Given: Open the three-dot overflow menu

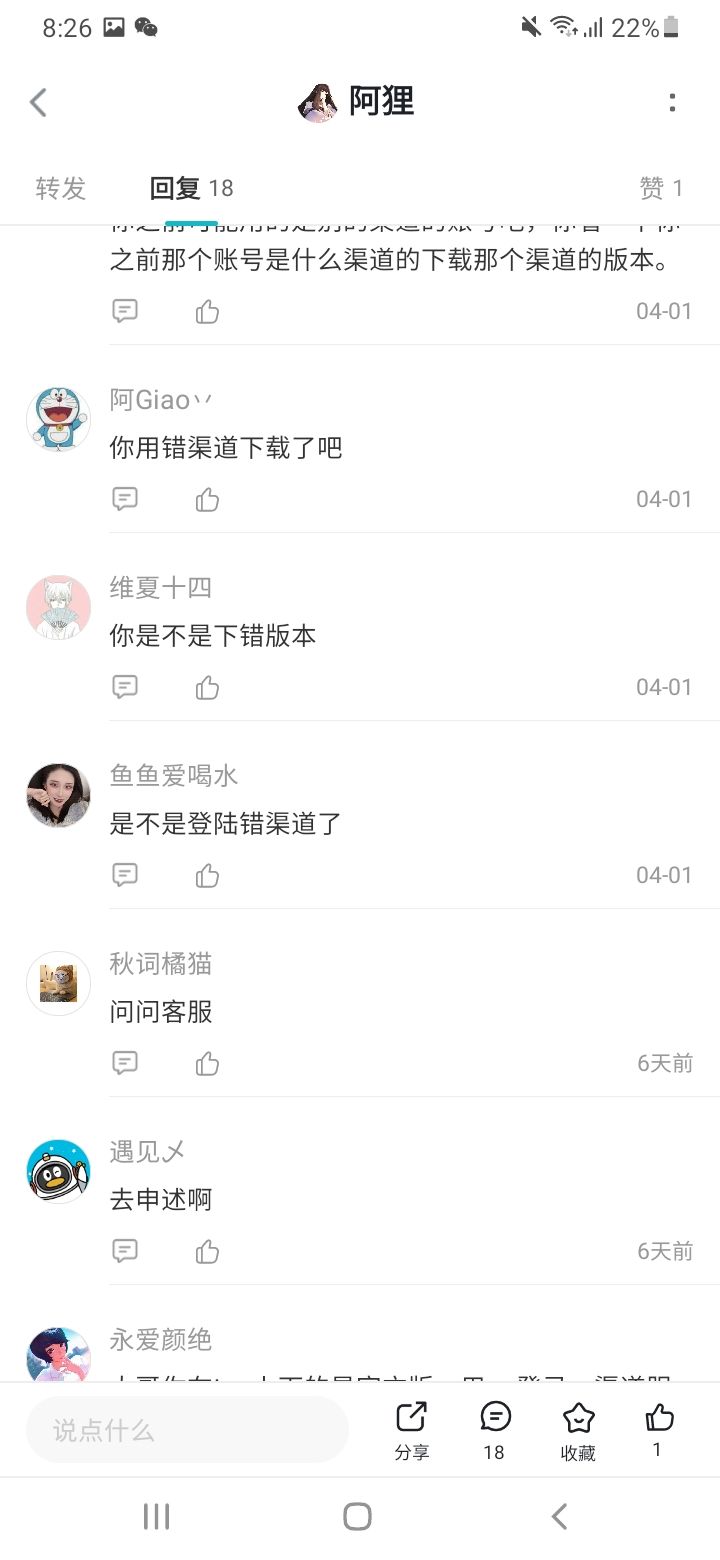Looking at the screenshot, I should click(672, 102).
